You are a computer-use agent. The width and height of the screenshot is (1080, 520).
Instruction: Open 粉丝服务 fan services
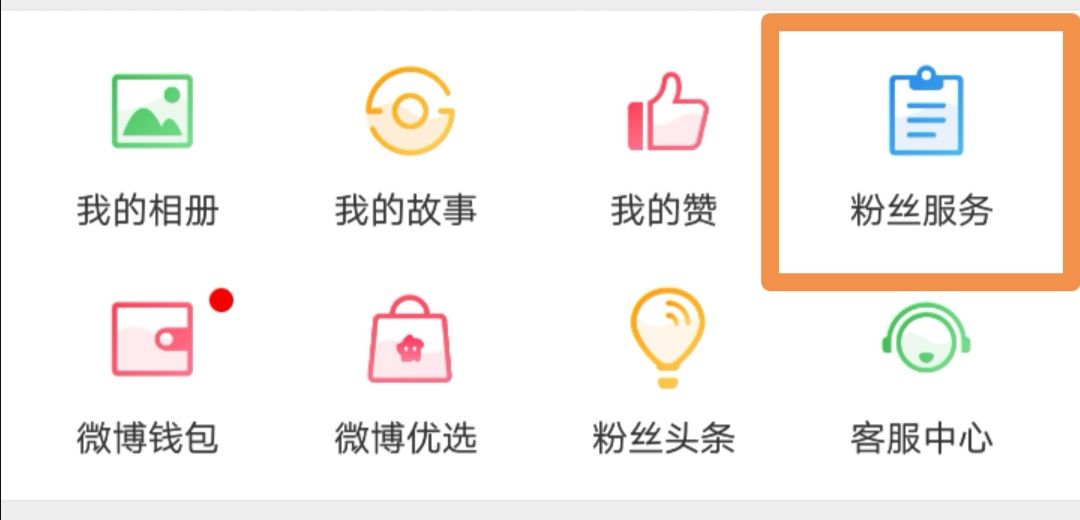coord(922,148)
